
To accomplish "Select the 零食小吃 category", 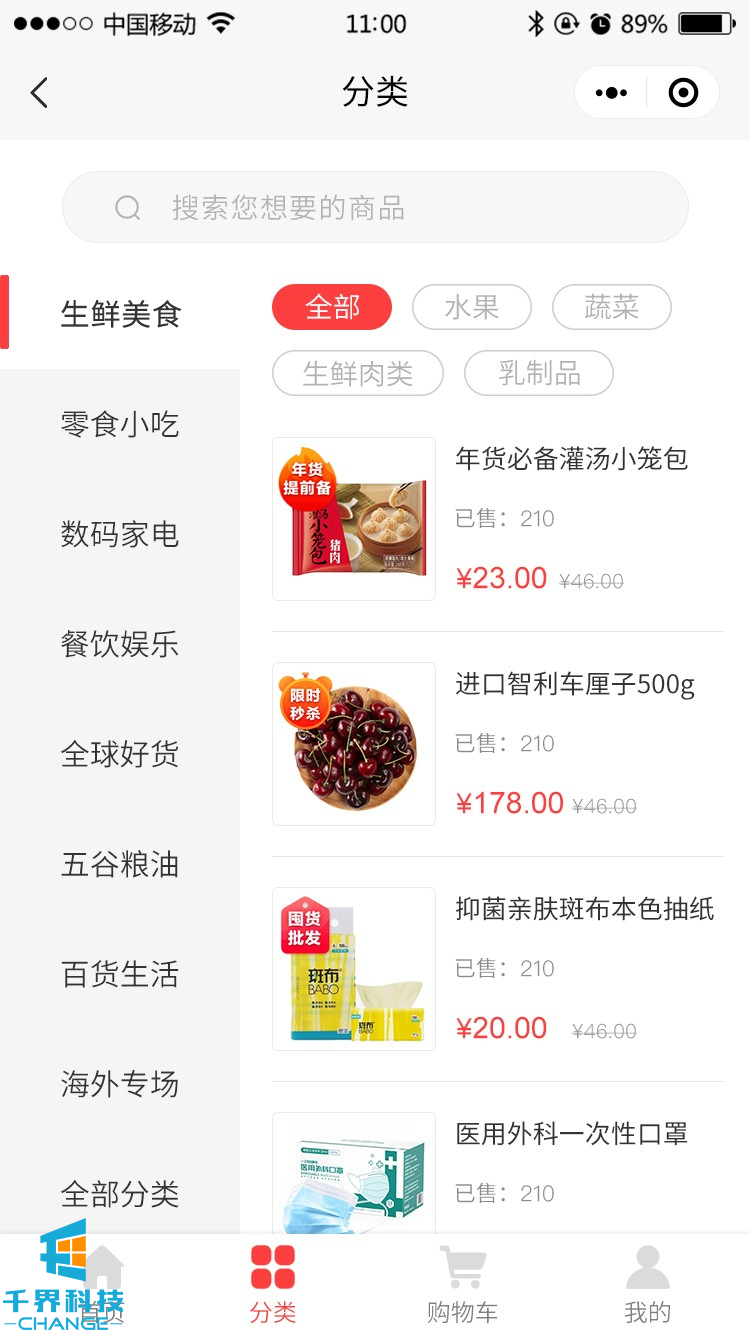I will point(120,424).
